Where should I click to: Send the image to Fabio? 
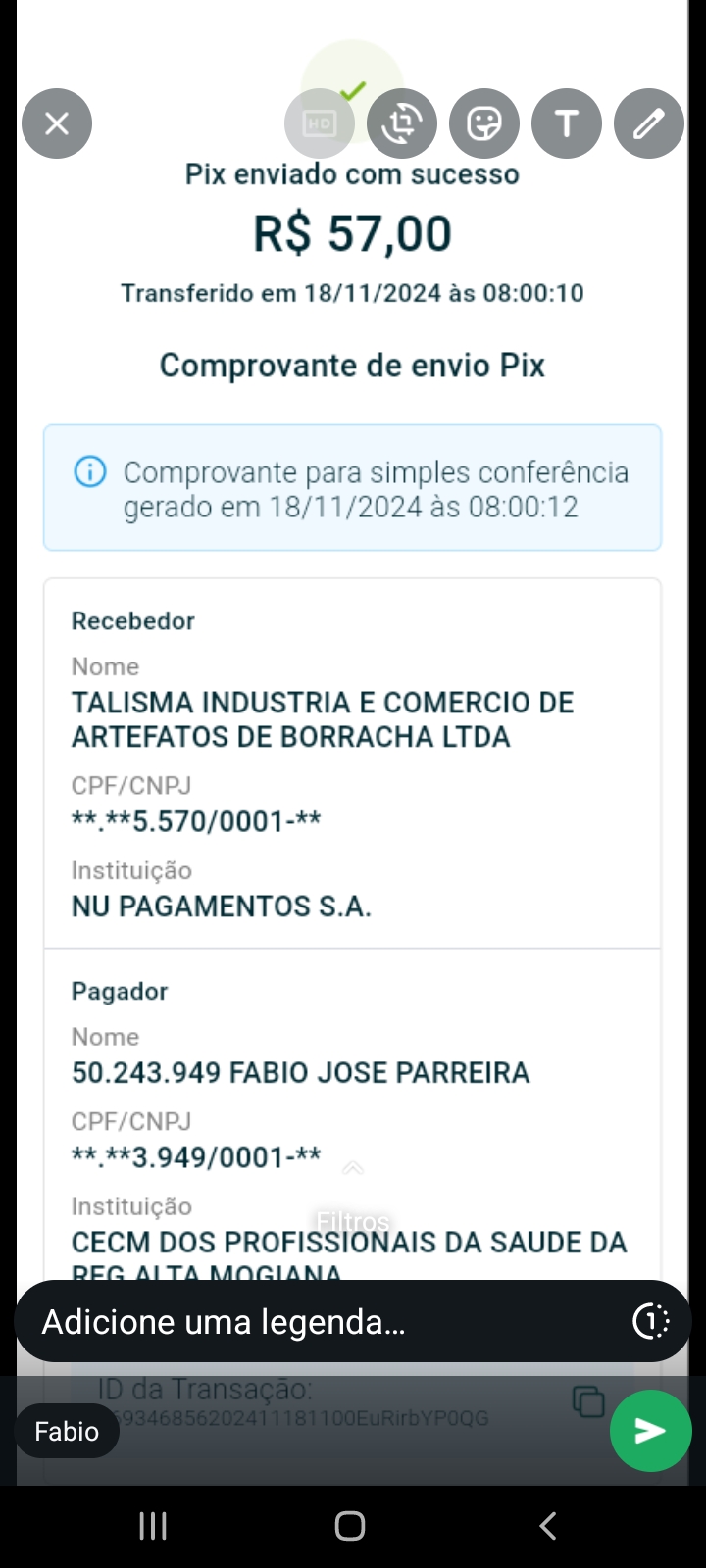pos(651,1431)
